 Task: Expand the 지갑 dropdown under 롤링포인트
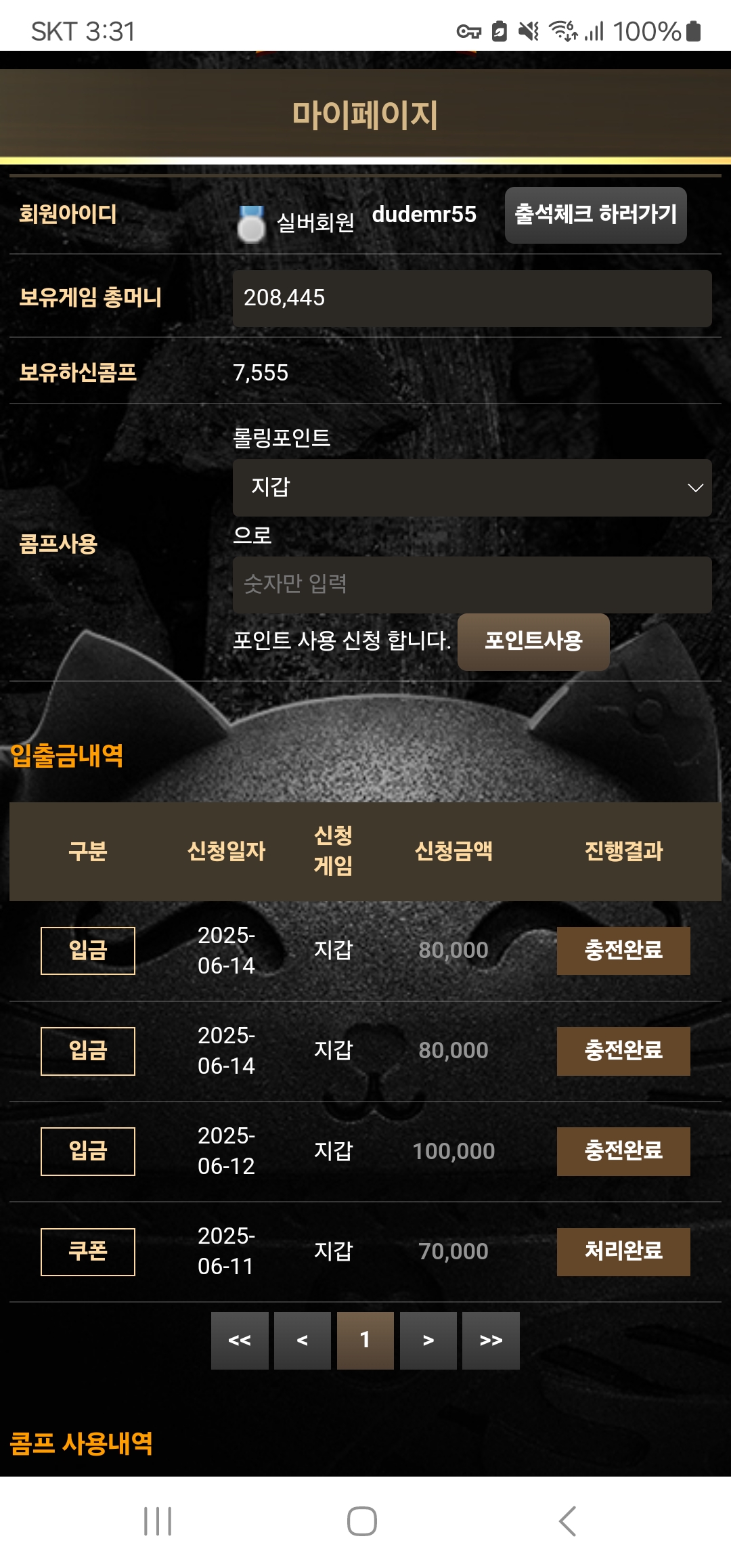[x=472, y=487]
